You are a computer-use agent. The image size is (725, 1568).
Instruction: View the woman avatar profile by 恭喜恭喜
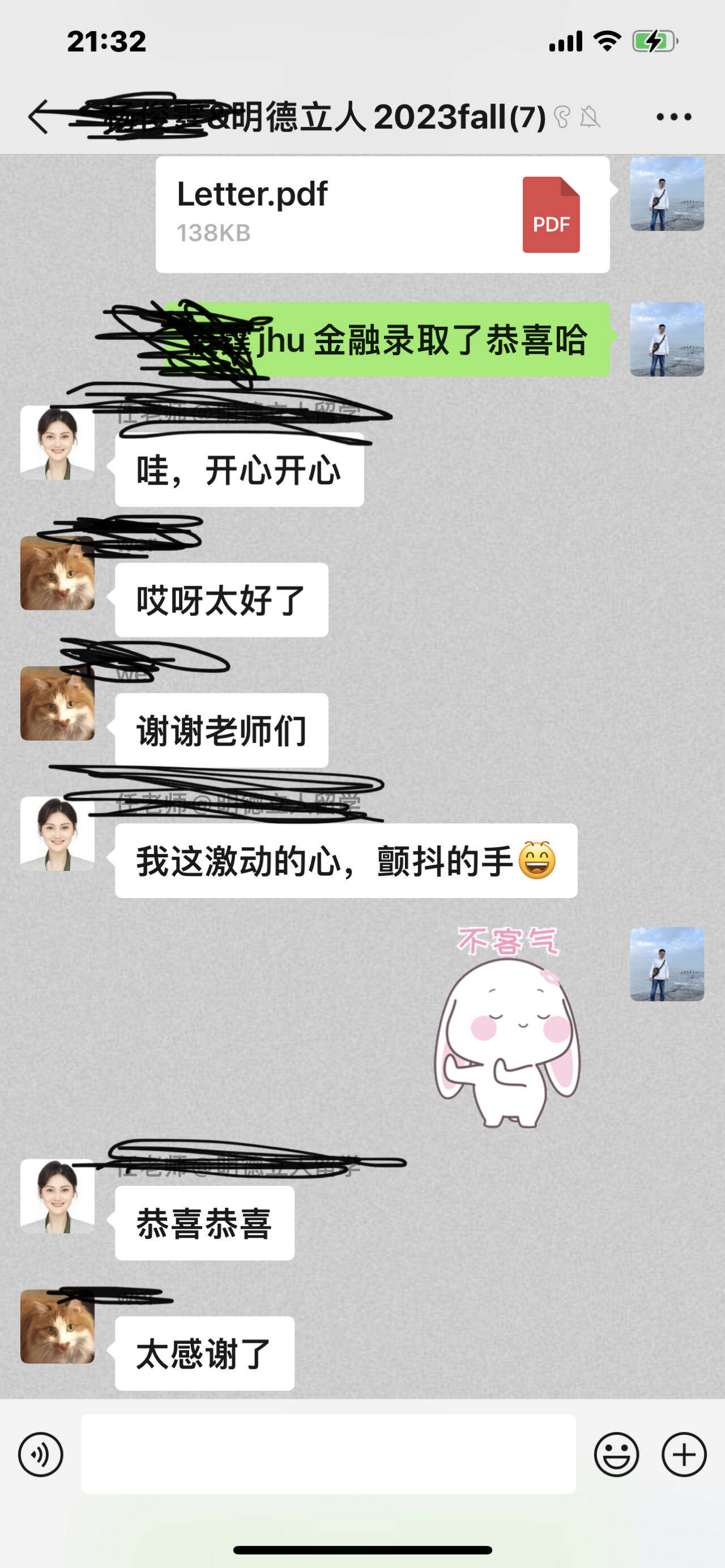point(57,1196)
